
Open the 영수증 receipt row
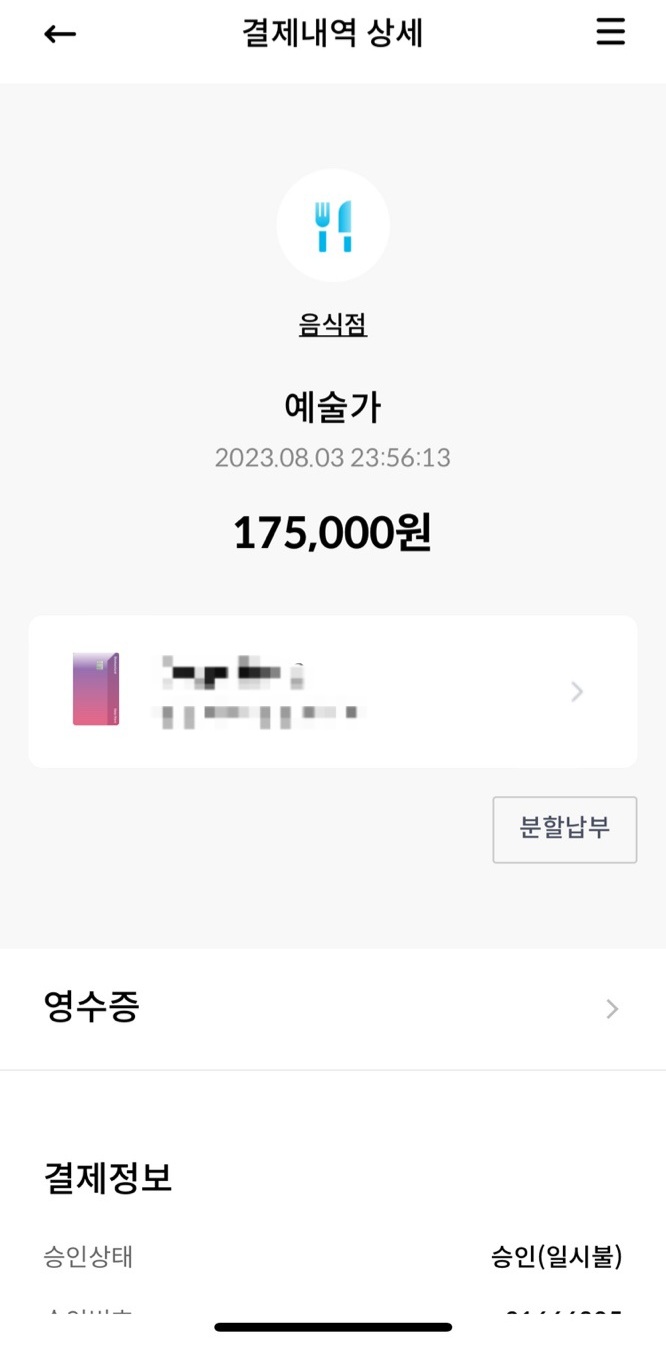(x=332, y=1008)
